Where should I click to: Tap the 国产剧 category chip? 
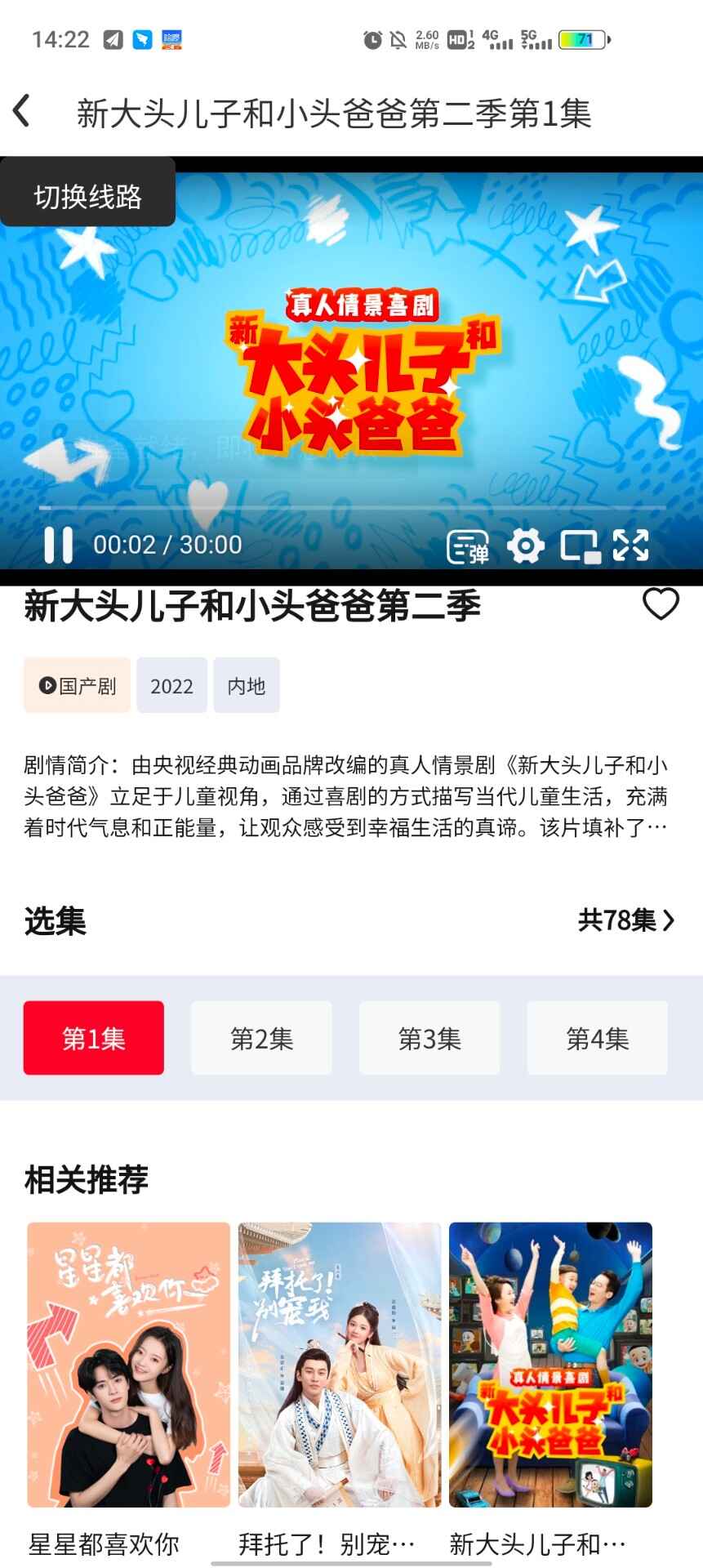(x=78, y=685)
